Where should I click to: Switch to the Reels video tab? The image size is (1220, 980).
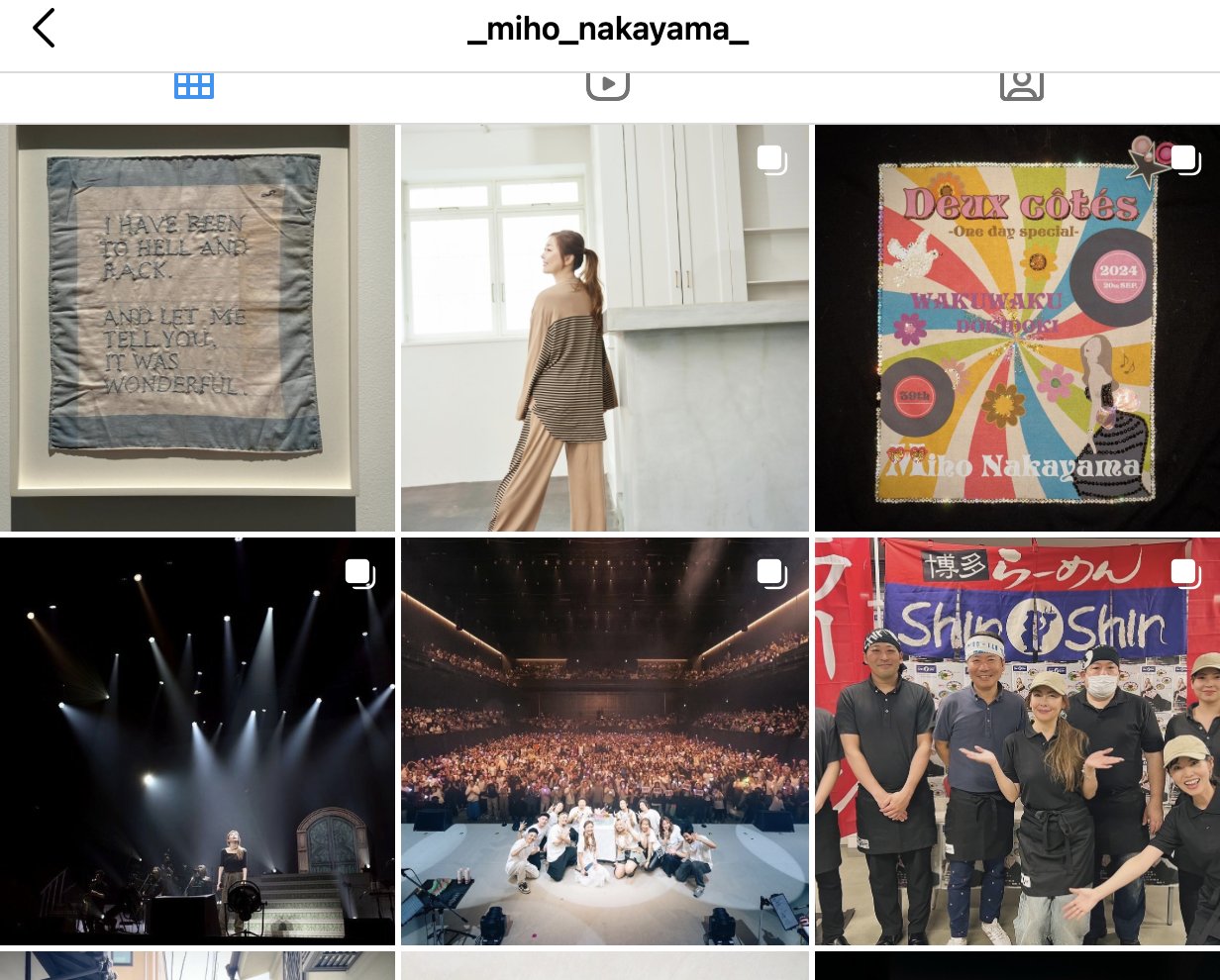tap(607, 86)
